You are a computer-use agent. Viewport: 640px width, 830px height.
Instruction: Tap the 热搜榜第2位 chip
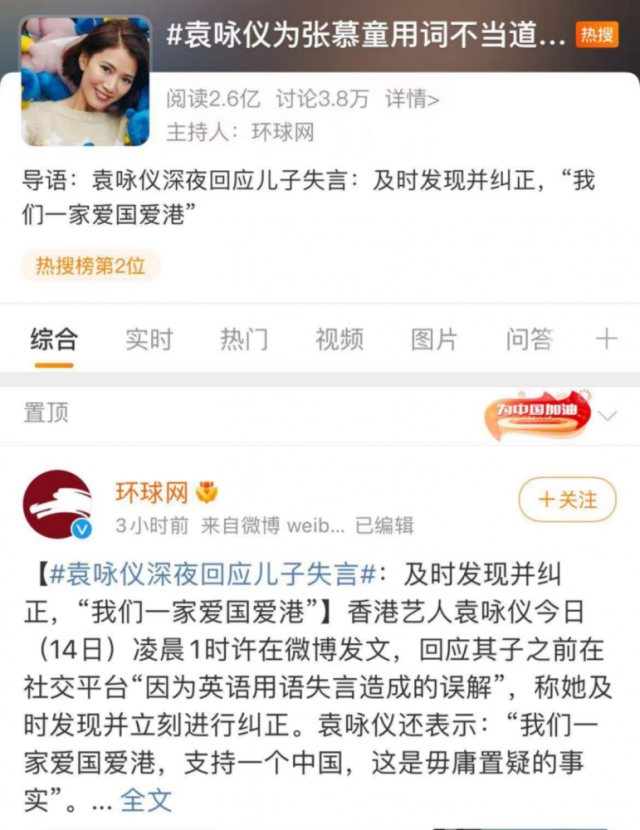click(x=91, y=266)
